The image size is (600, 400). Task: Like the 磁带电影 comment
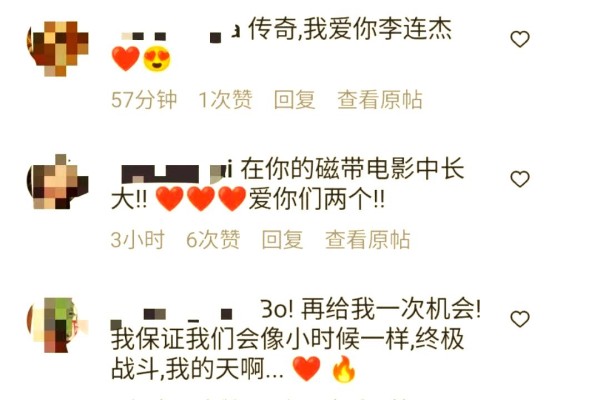pos(520,179)
